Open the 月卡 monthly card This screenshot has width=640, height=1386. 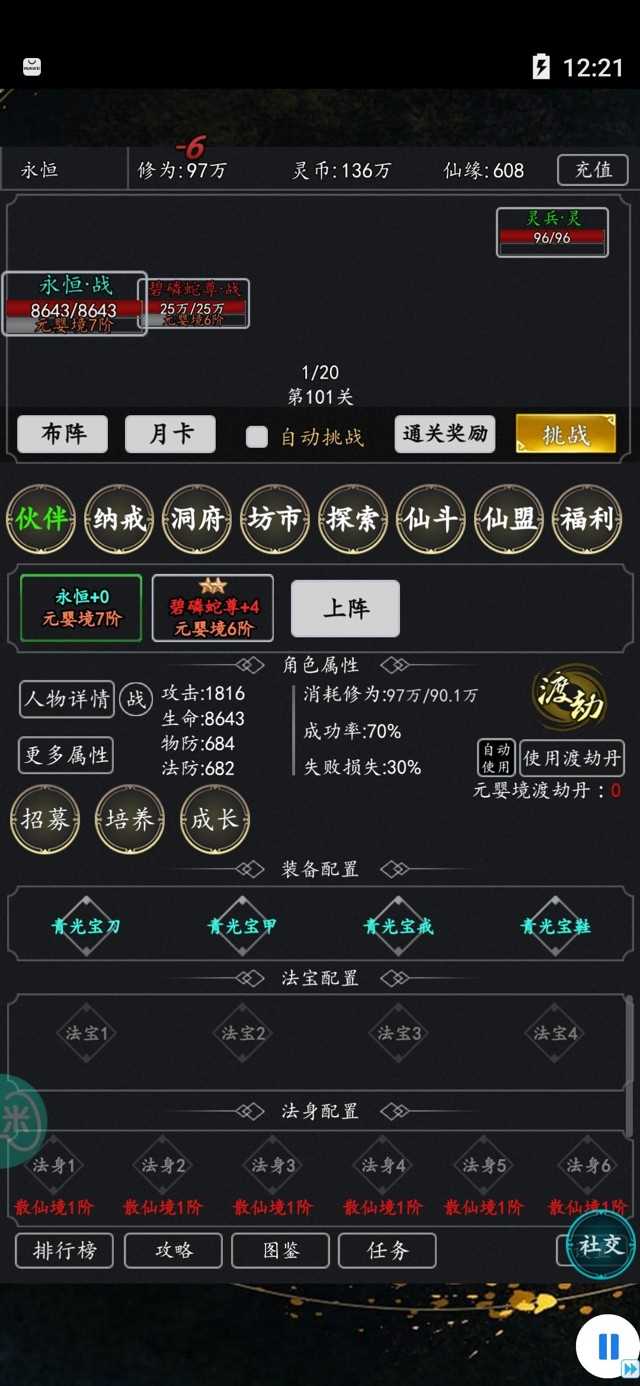pos(170,434)
